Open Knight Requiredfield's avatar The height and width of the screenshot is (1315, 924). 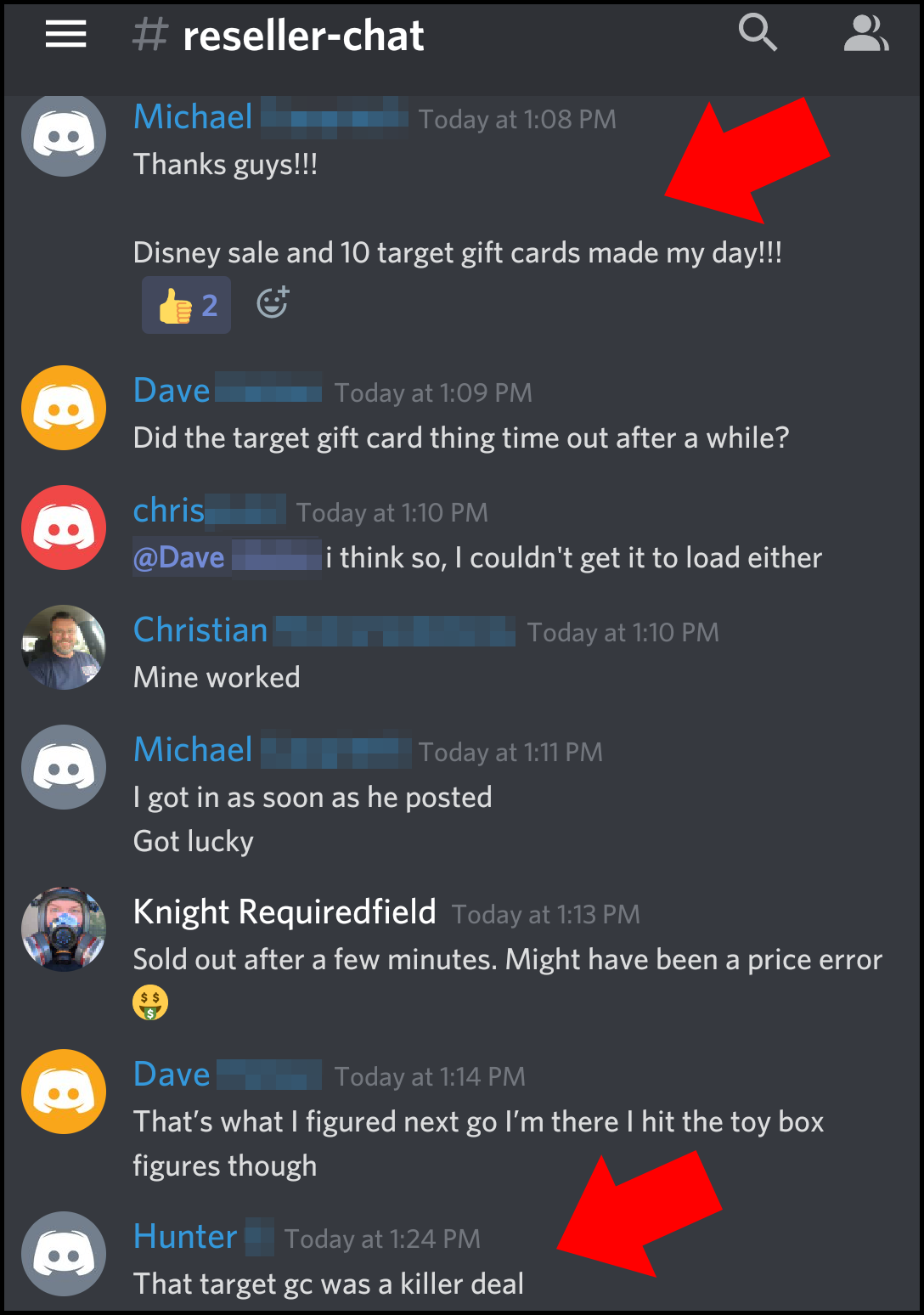(x=64, y=928)
